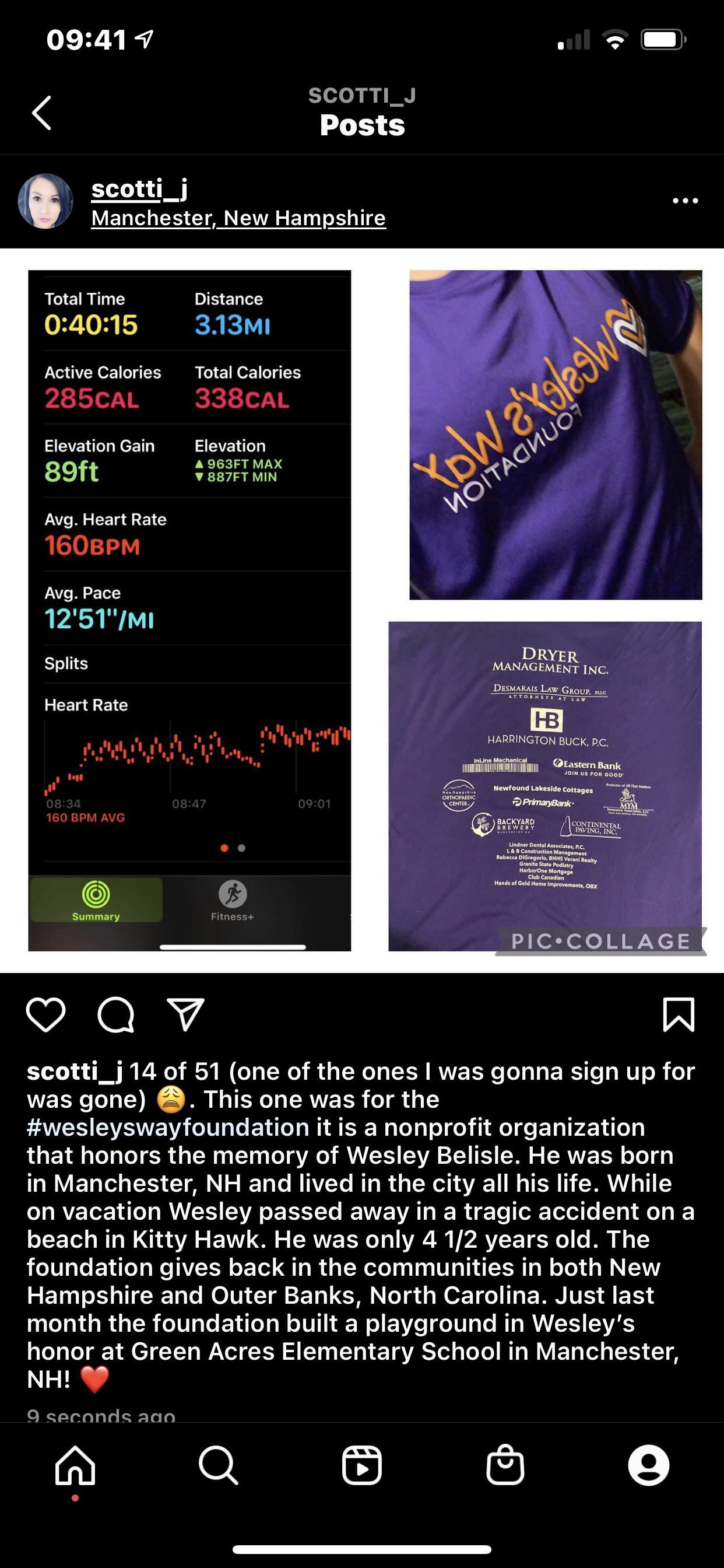This screenshot has width=724, height=1568.
Task: Switch to the Profile tab
Action: (649, 1466)
